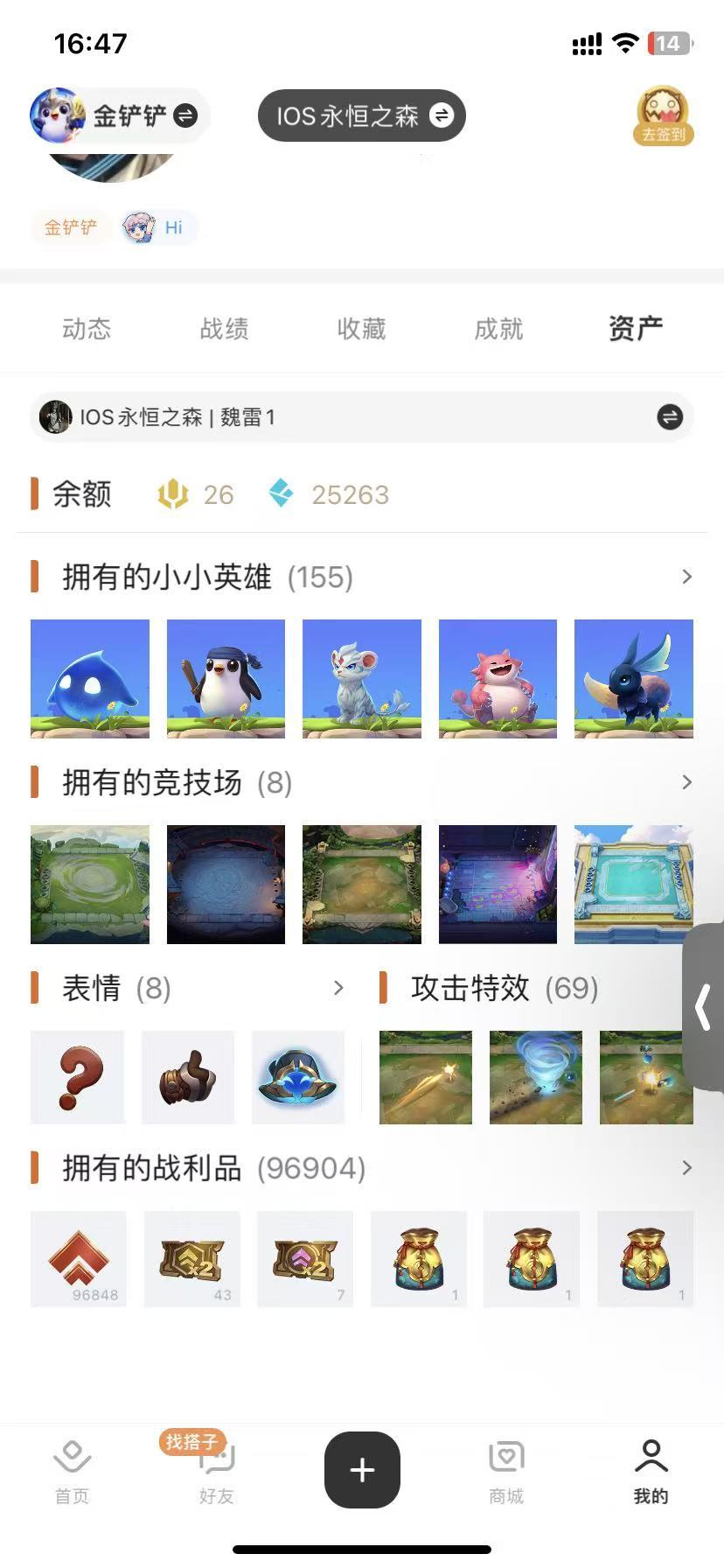Switch to the 战绩 tab
Image resolution: width=724 pixels, height=1568 pixels.
[x=224, y=329]
